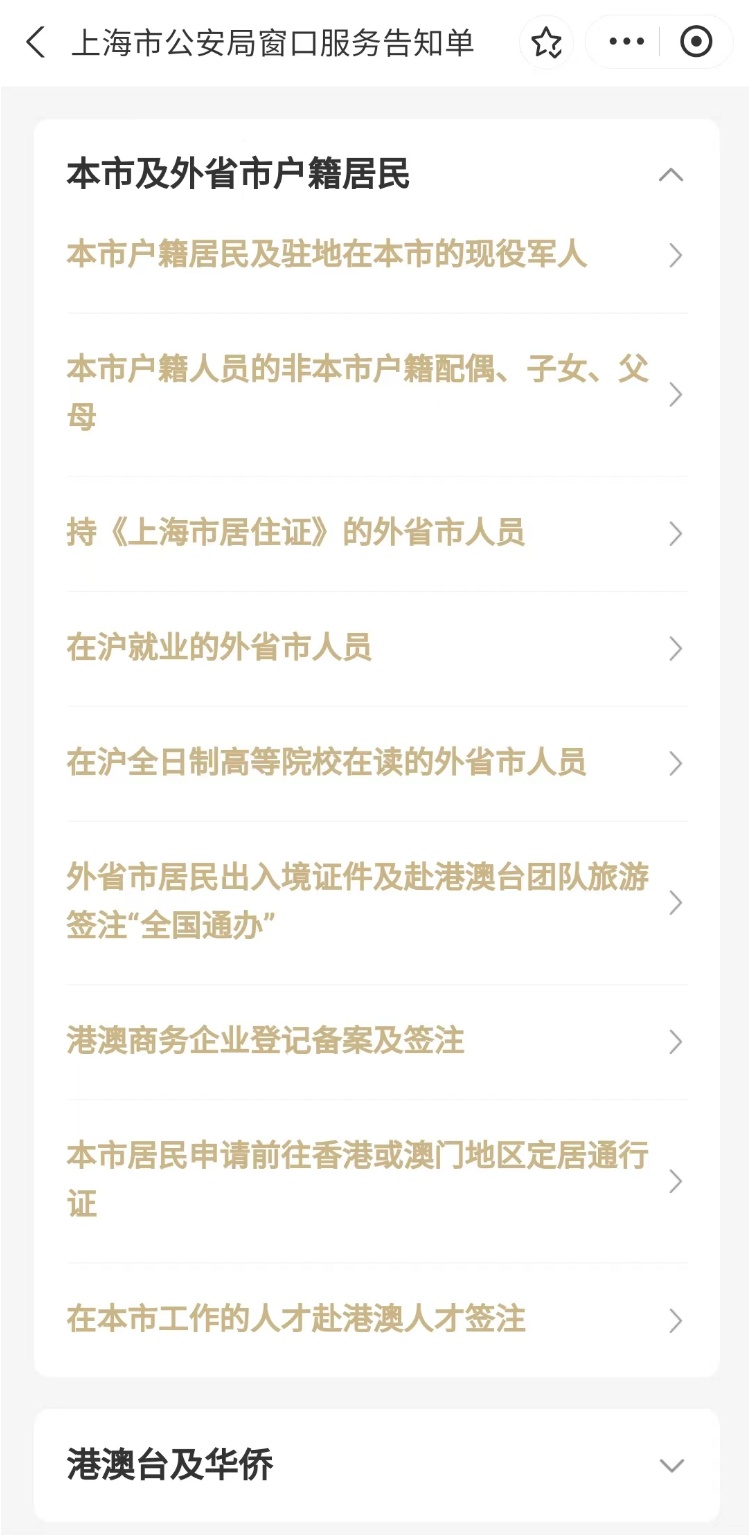Favorite this page with the star icon

(546, 42)
